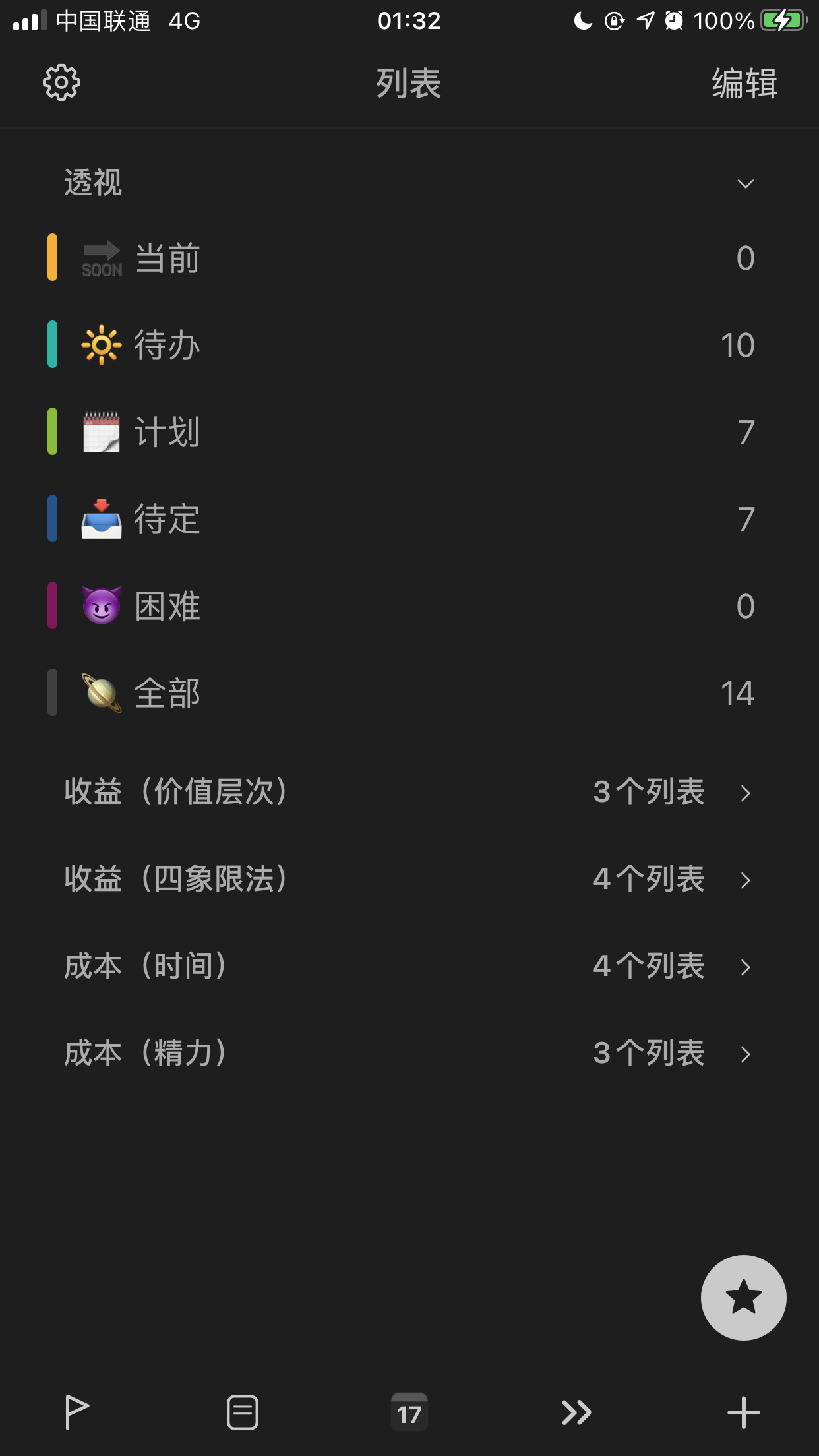Tap the 编辑 button
Image resolution: width=819 pixels, height=1456 pixels.
click(744, 84)
